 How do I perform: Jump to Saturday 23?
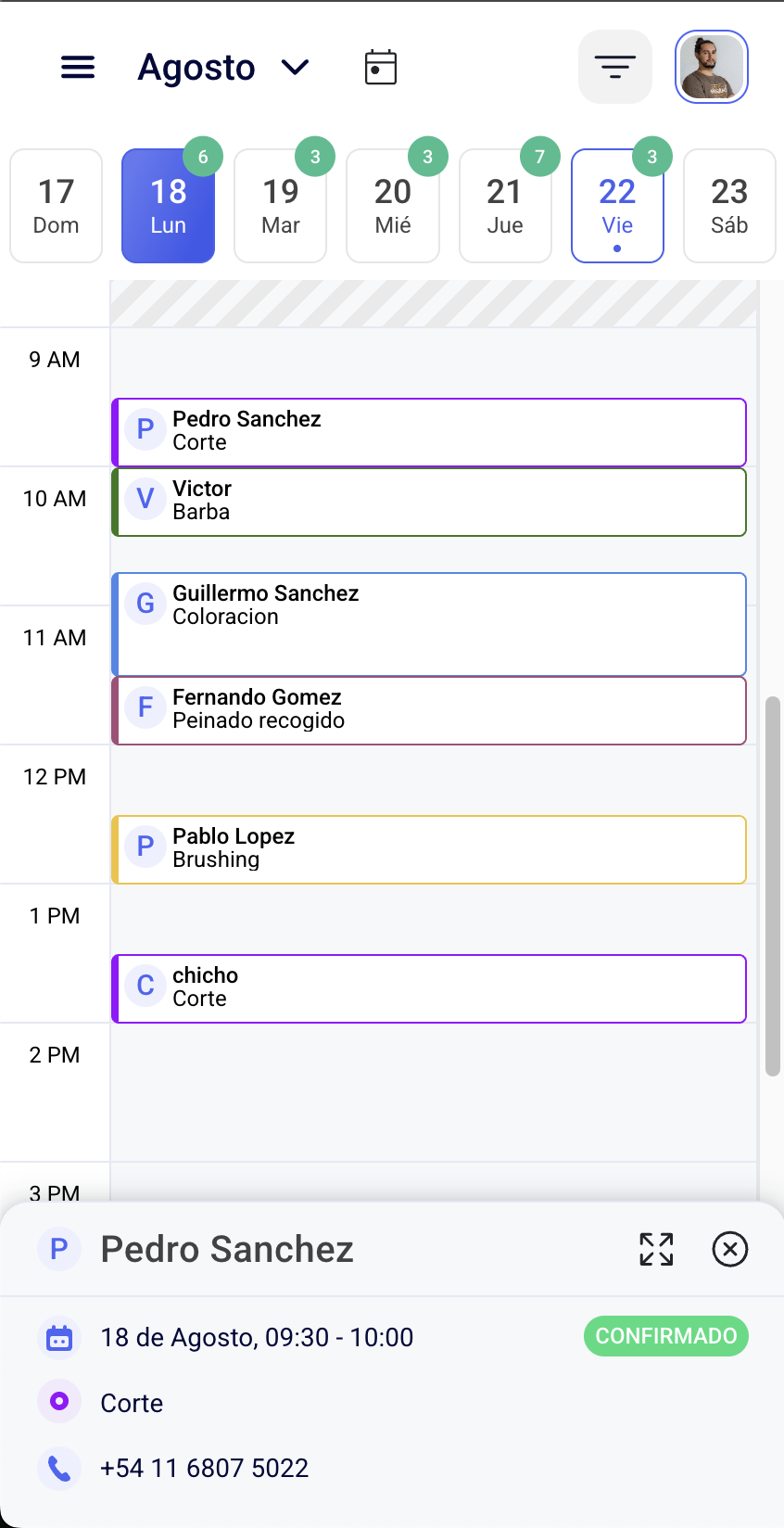tap(729, 206)
